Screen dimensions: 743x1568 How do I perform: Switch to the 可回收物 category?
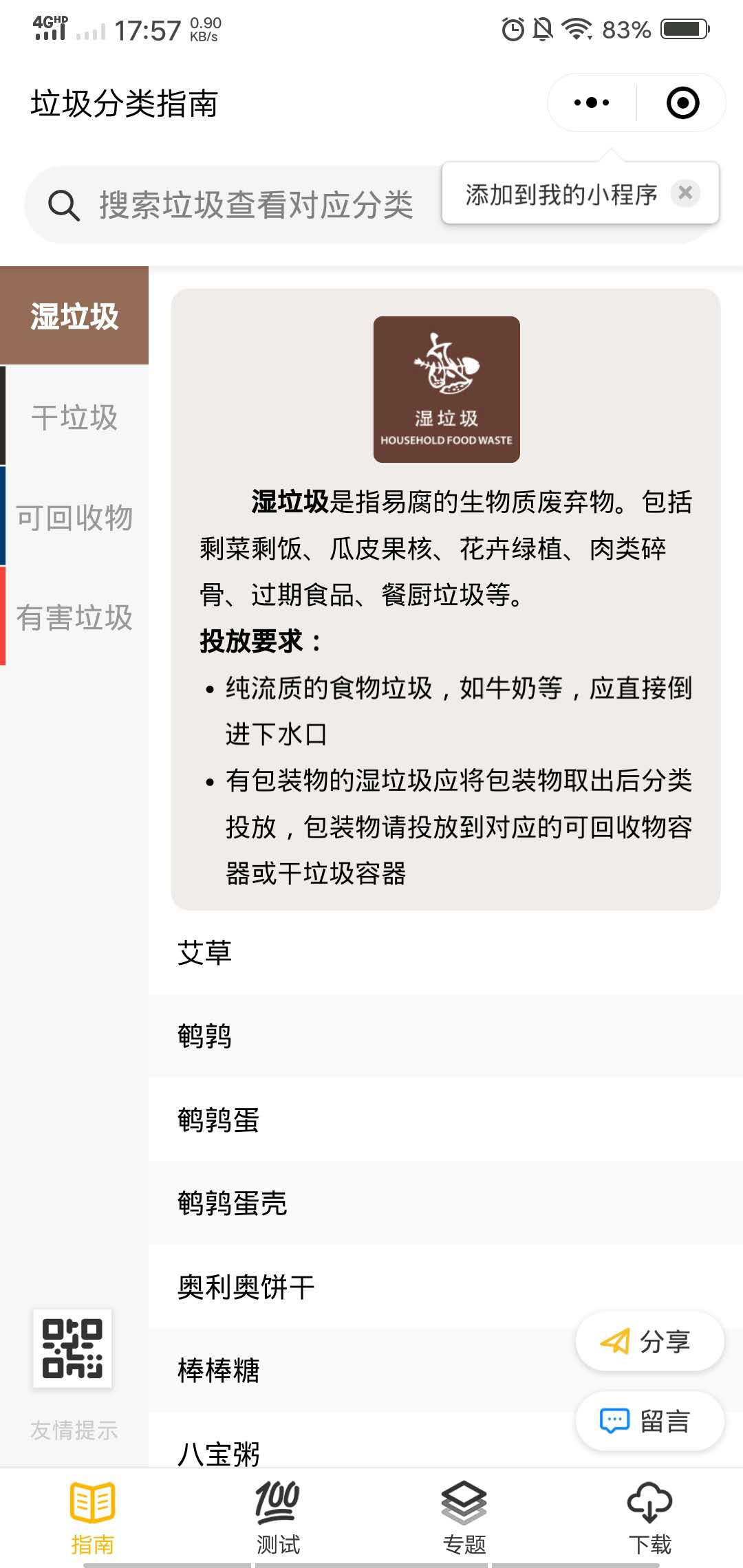point(74,517)
